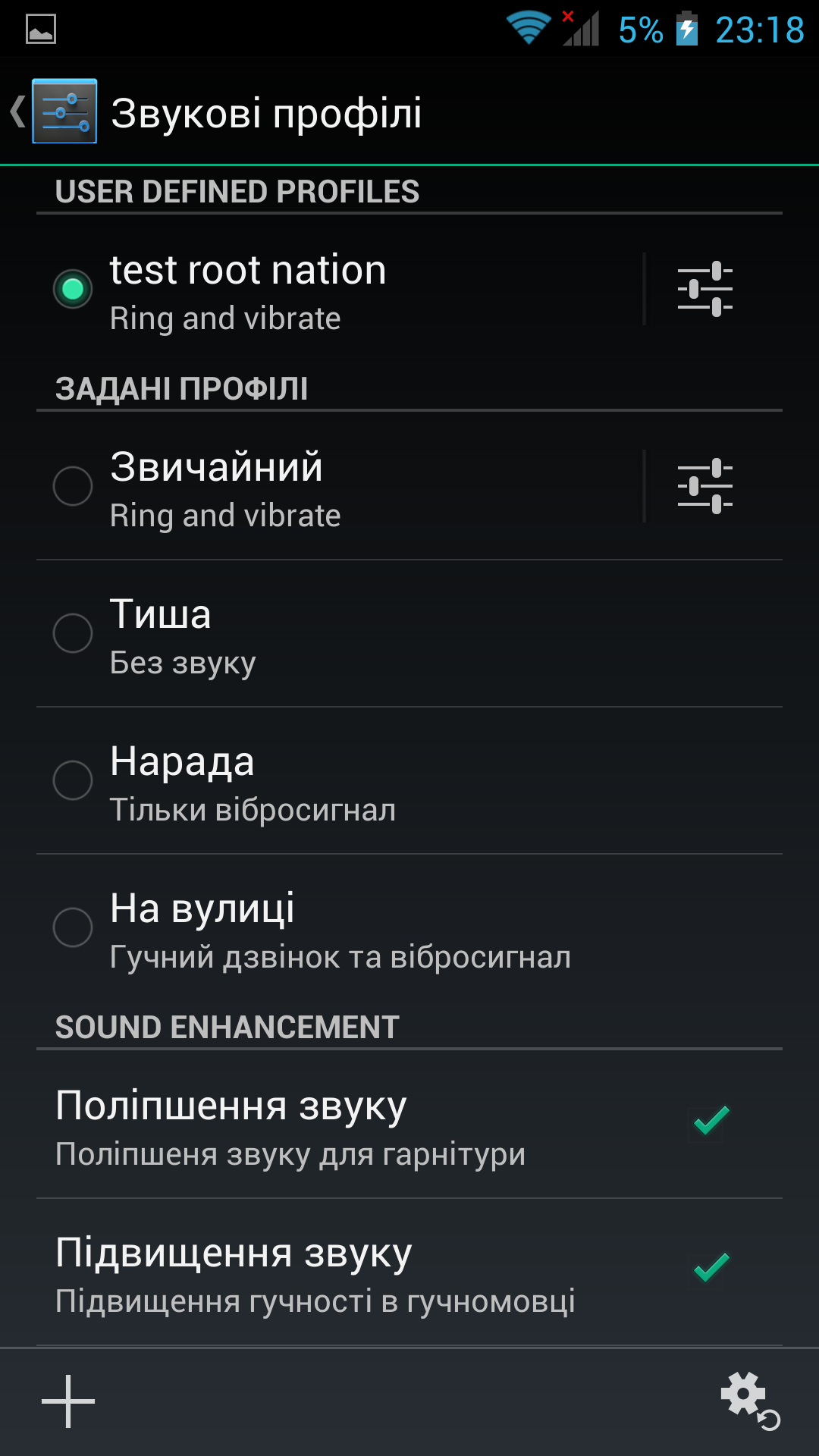Add a new sound profile
The width and height of the screenshot is (819, 1456).
pyautogui.click(x=68, y=1401)
